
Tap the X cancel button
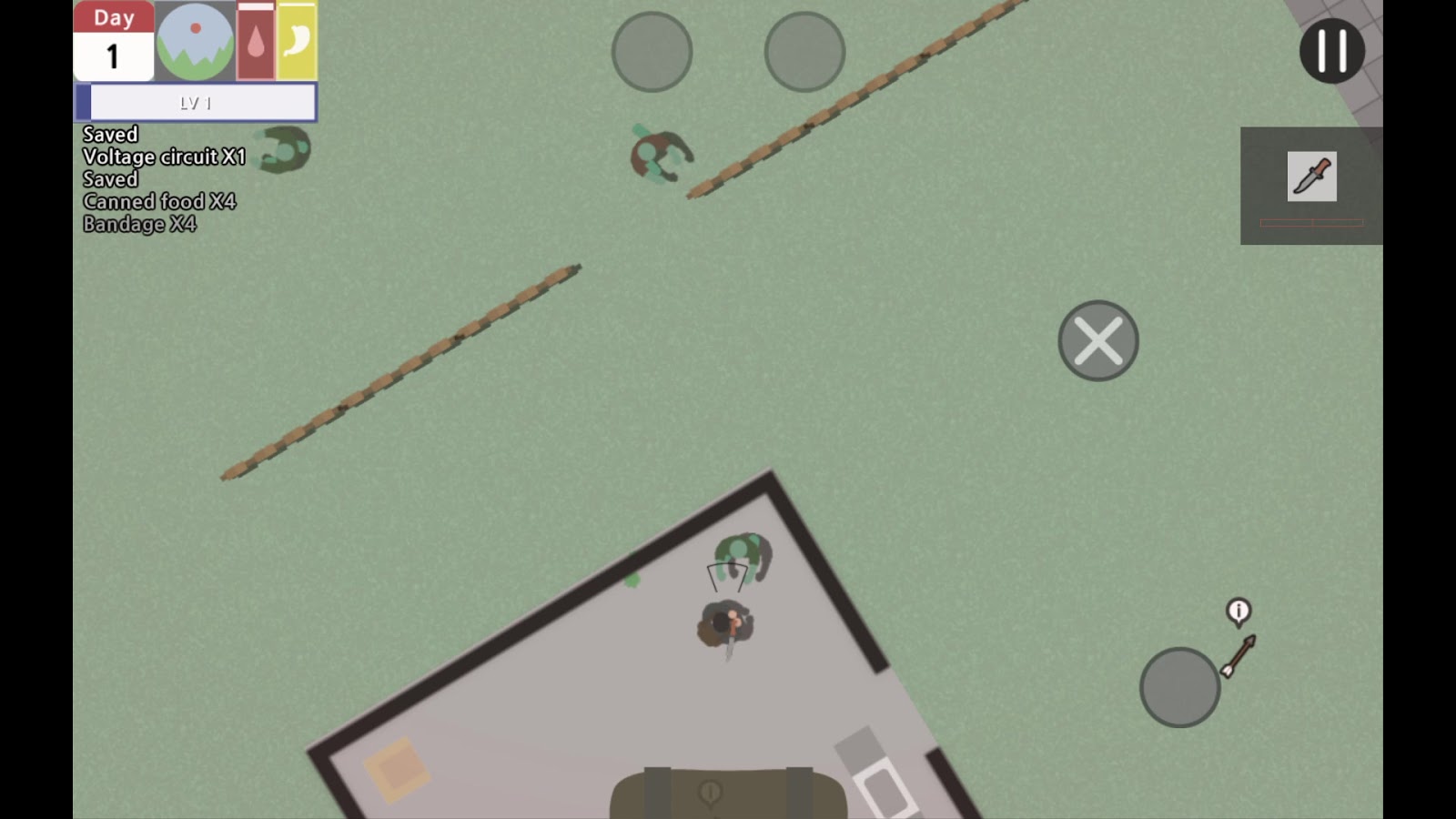pyautogui.click(x=1098, y=341)
